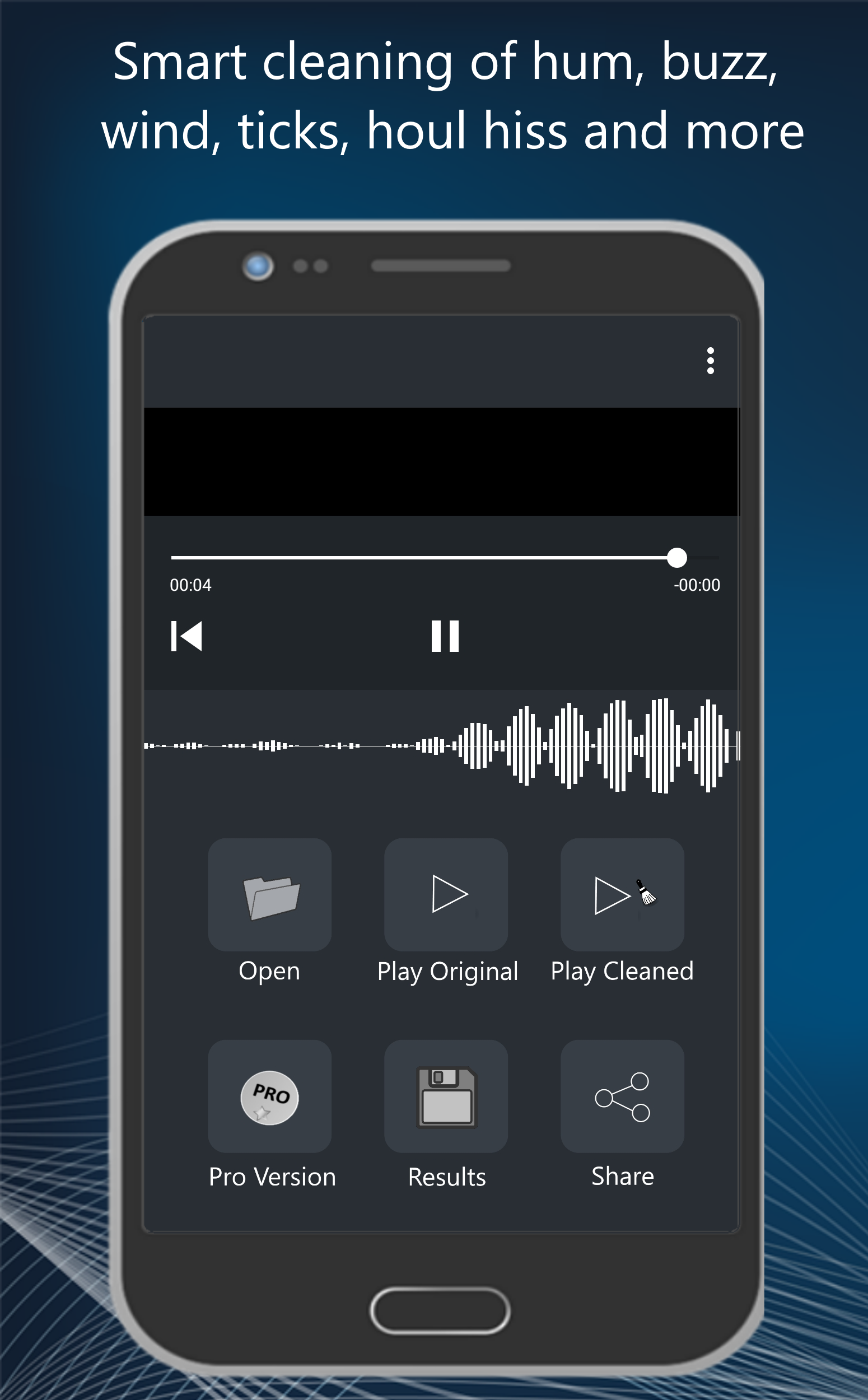Skip back to track start

click(186, 635)
